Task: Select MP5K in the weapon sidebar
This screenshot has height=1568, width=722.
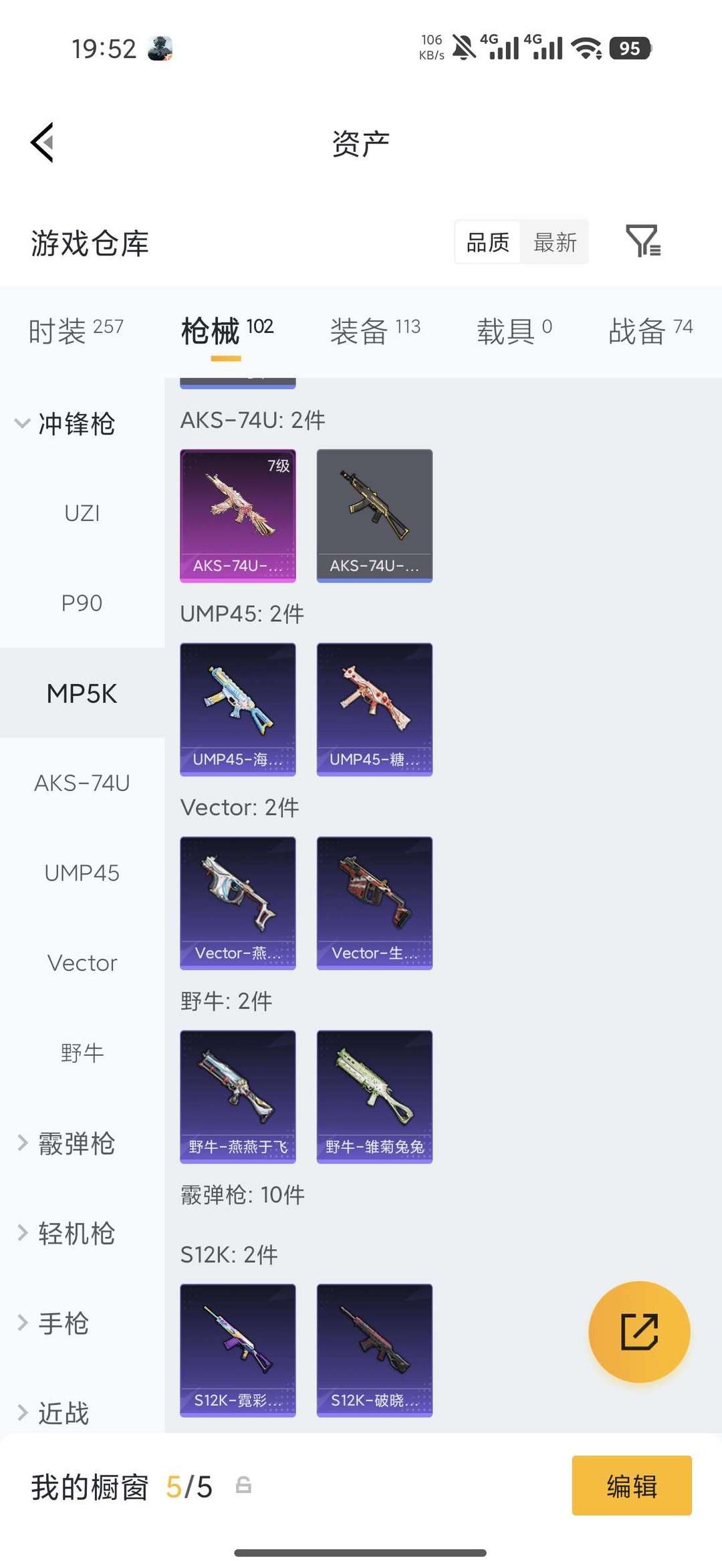Action: pos(82,693)
